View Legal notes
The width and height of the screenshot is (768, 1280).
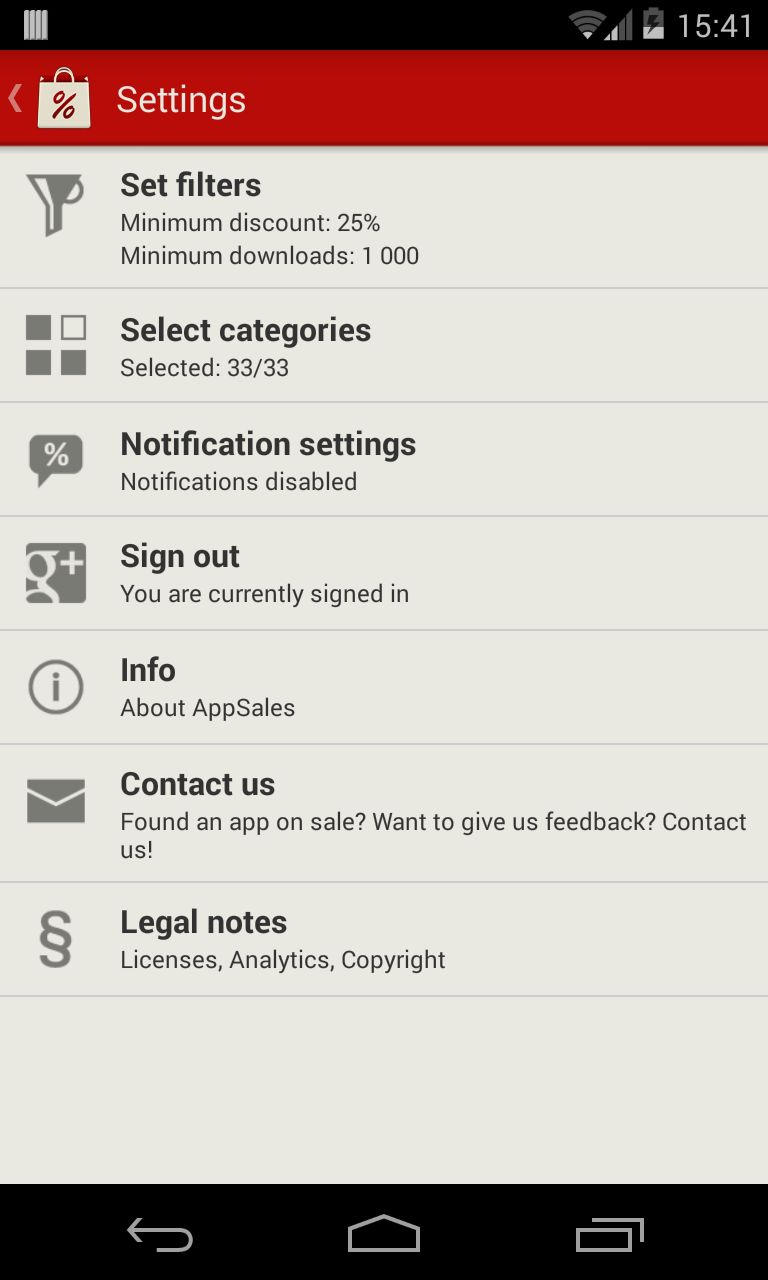point(384,940)
